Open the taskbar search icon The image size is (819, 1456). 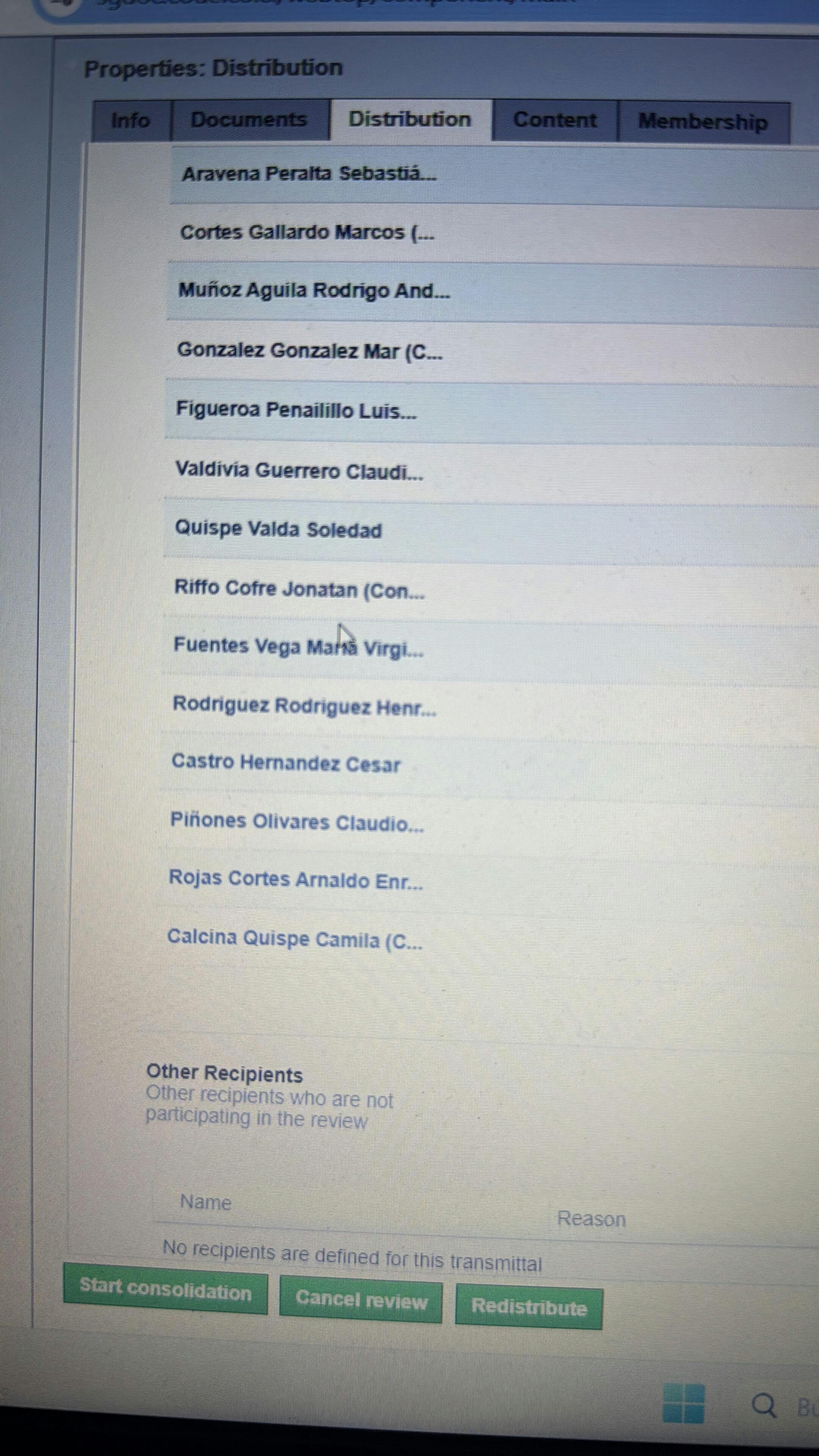click(764, 1405)
